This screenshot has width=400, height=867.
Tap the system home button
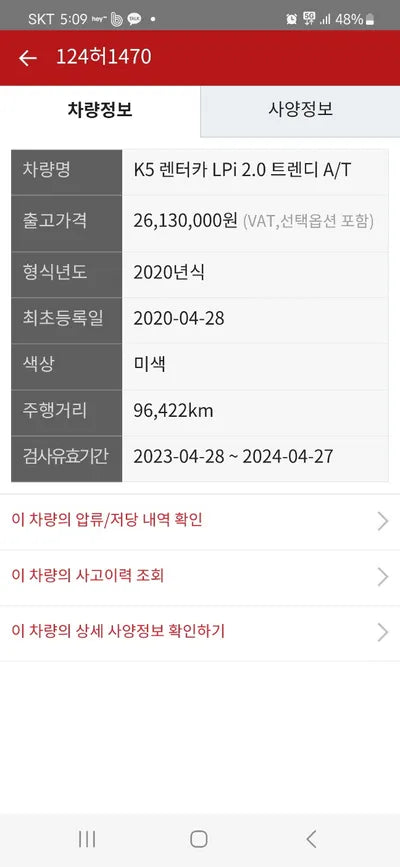point(199,839)
